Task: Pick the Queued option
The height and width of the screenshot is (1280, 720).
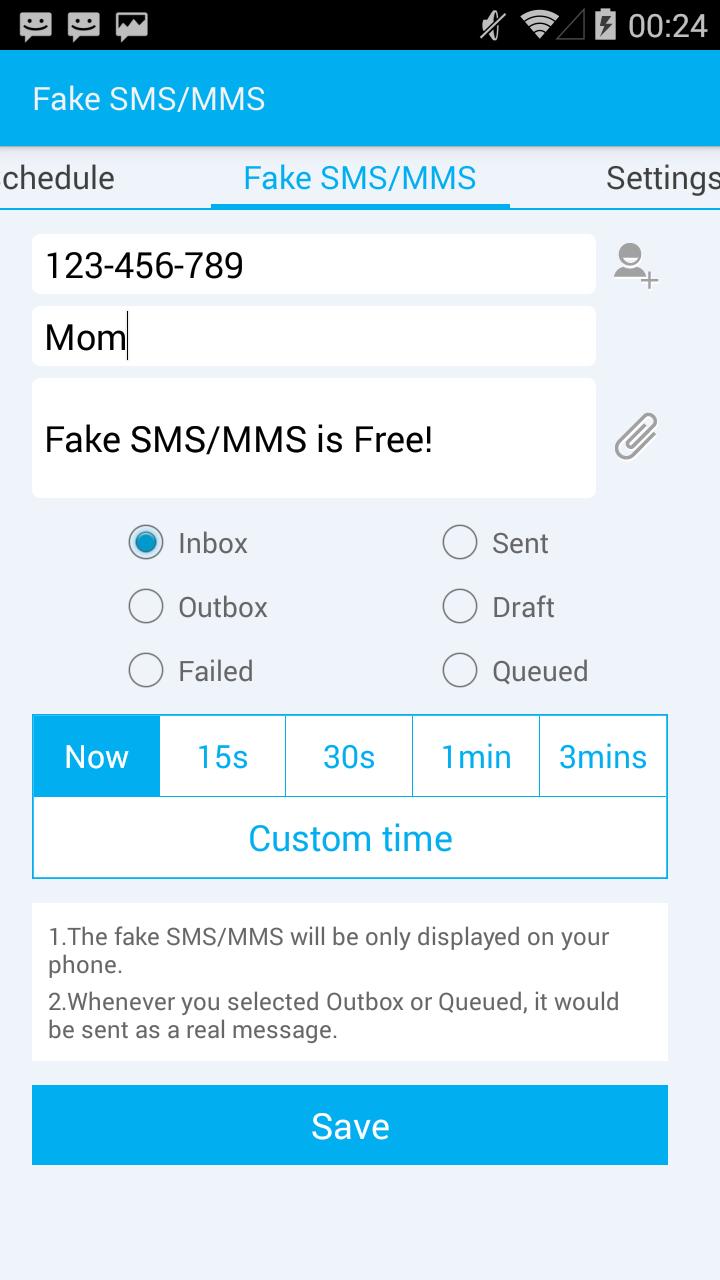Action: coord(460,671)
